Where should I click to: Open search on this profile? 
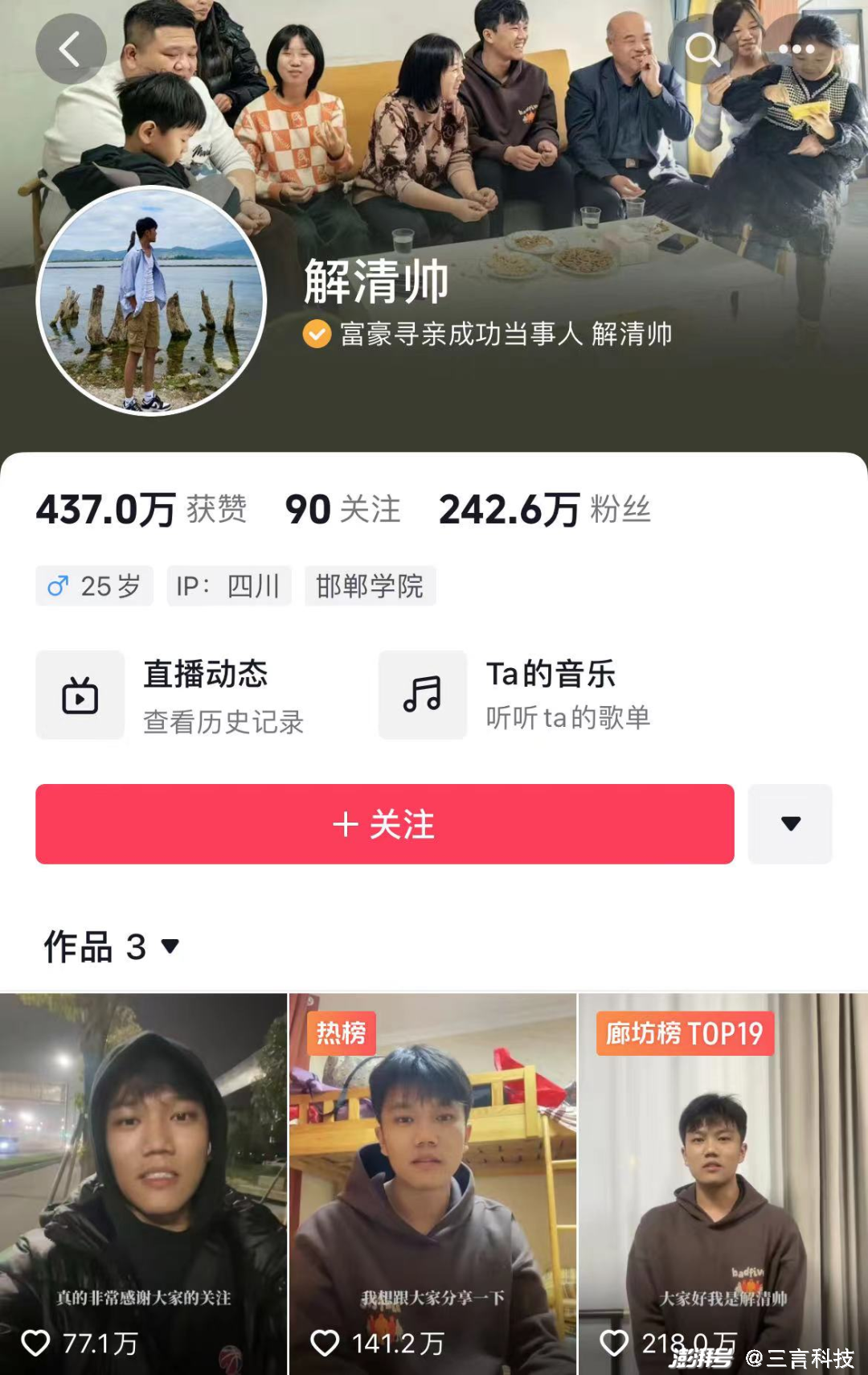click(702, 49)
